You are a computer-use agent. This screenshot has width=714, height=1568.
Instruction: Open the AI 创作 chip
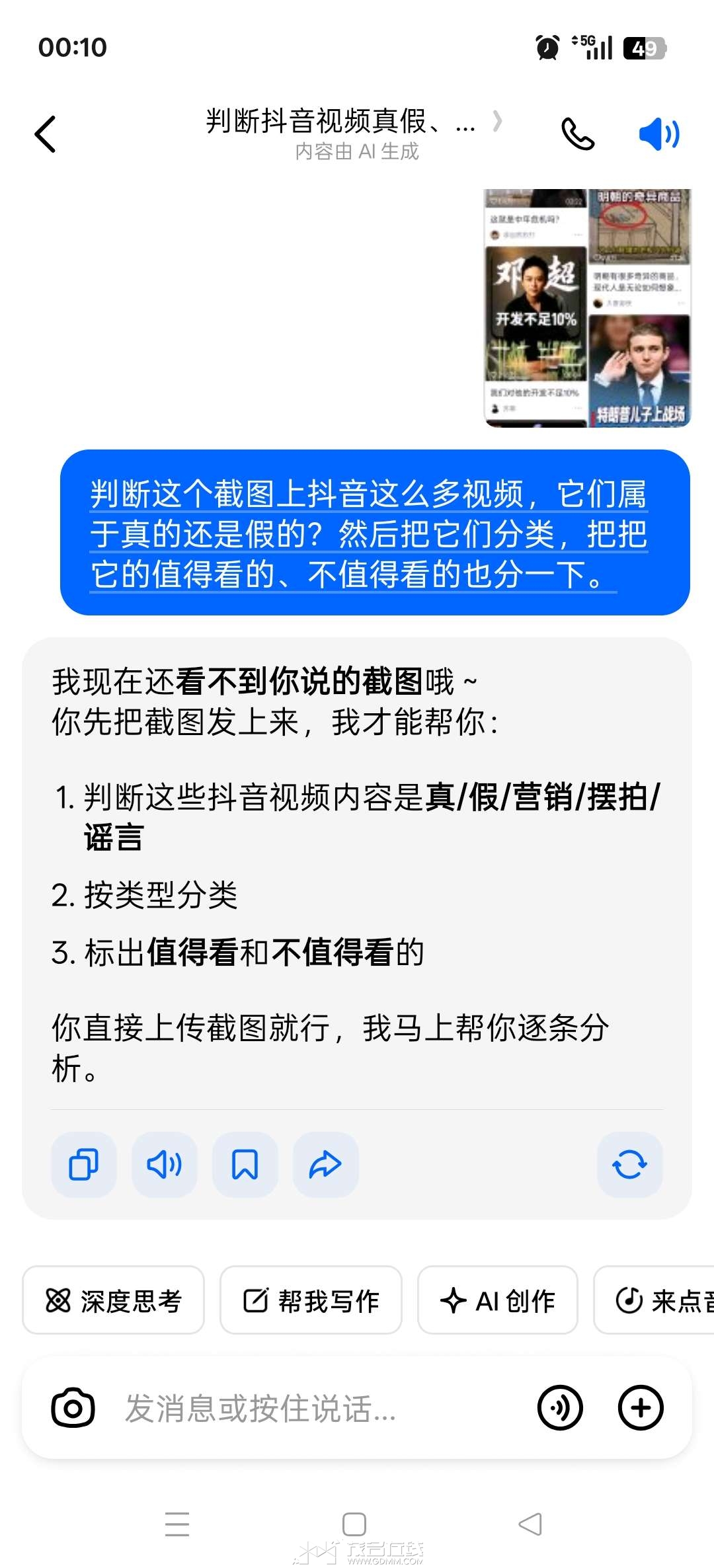coord(497,1300)
